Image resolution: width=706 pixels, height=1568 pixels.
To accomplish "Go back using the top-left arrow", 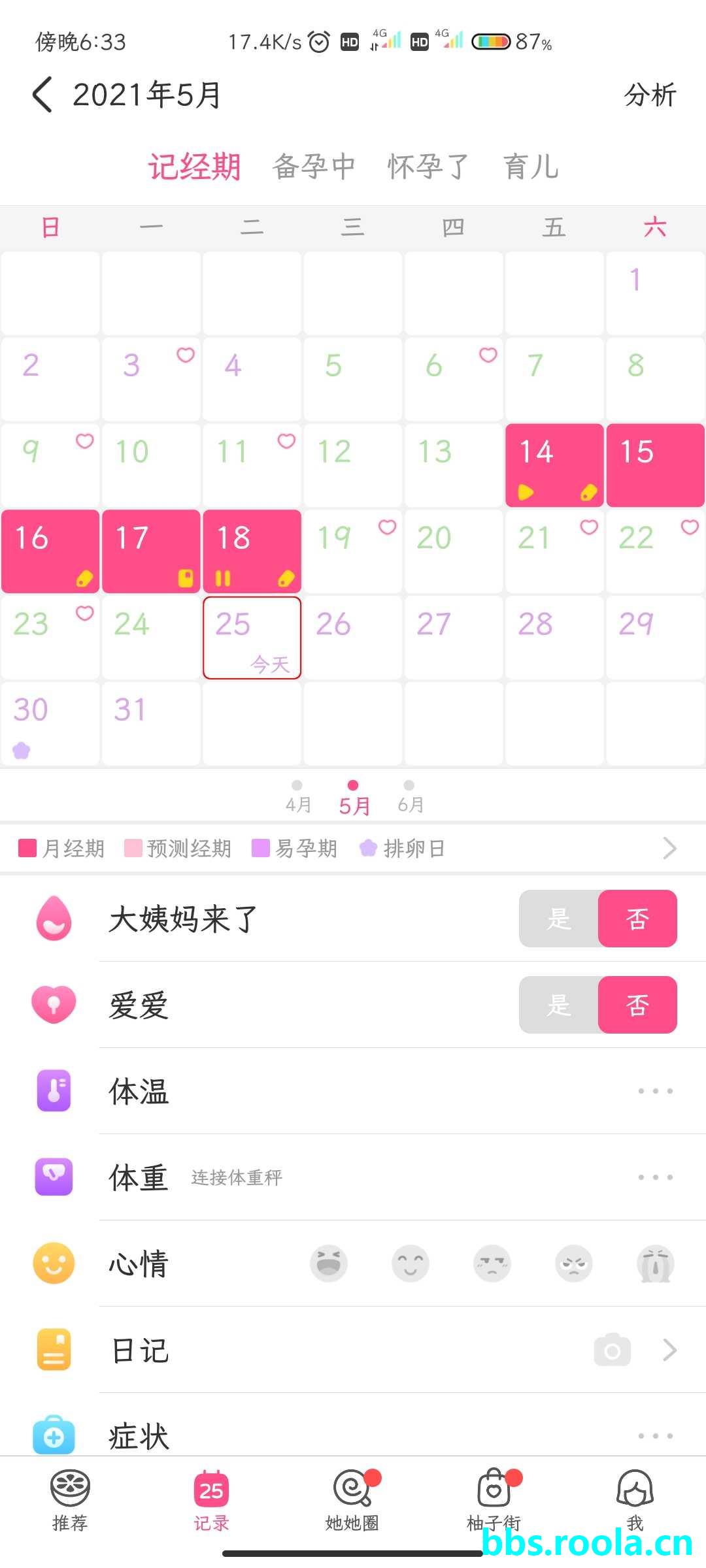I will point(42,95).
